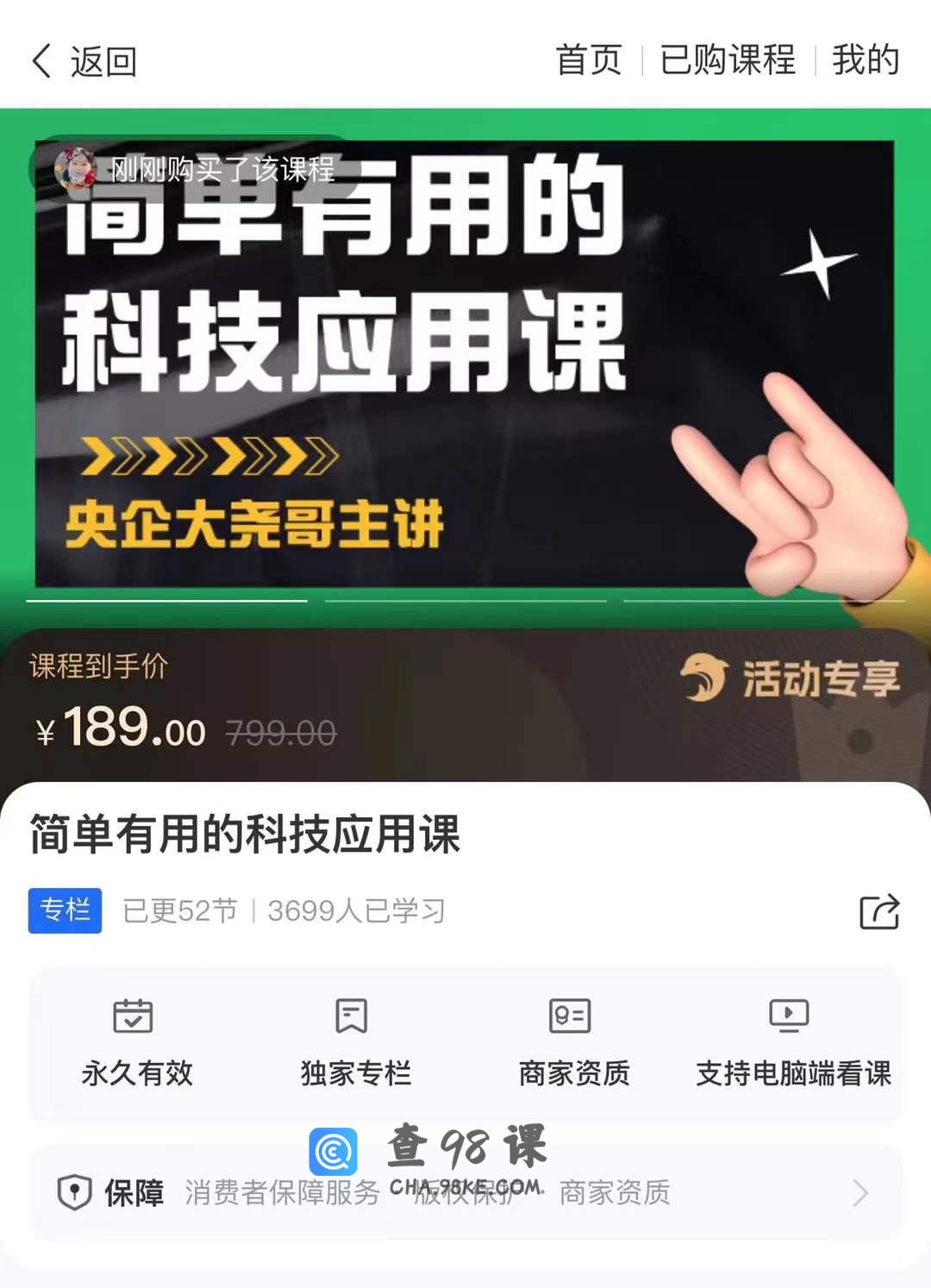Viewport: 931px width, 1288px height.
Task: Open 已购课程 purchased courses
Action: click(728, 60)
